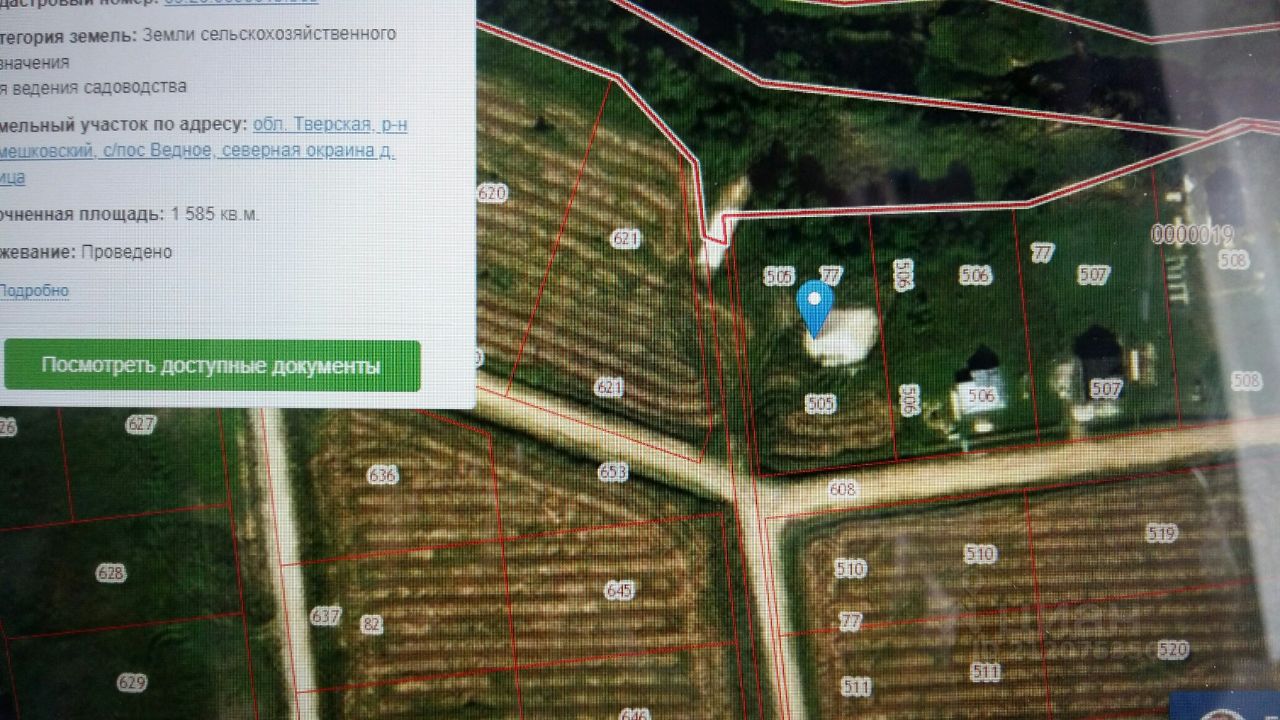The width and height of the screenshot is (1280, 720).
Task: Open the 'Подробно' details link
Action: pos(35,291)
